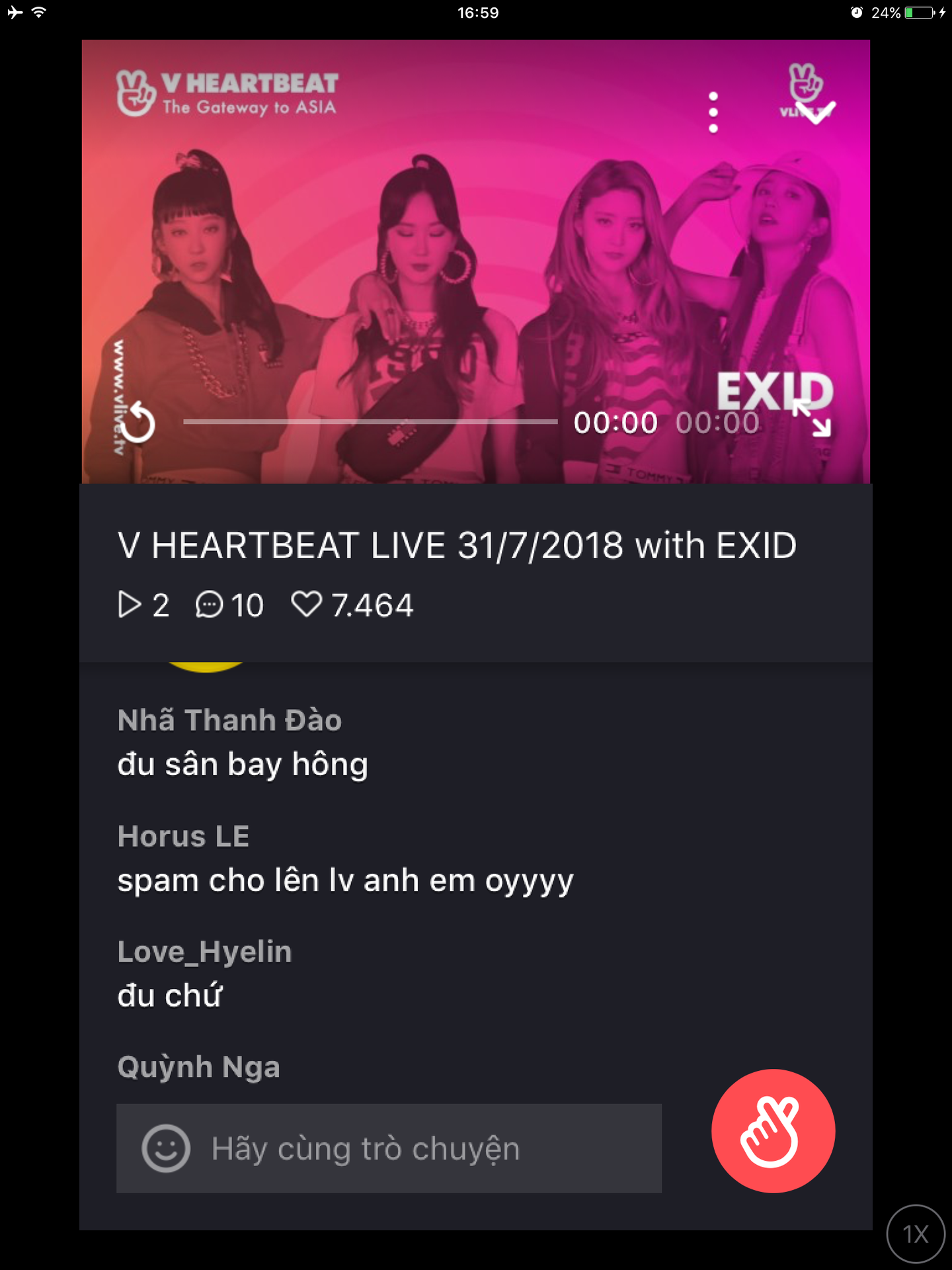Open the emoji smiley picker
Screen dimensions: 952x1270
(x=166, y=1149)
